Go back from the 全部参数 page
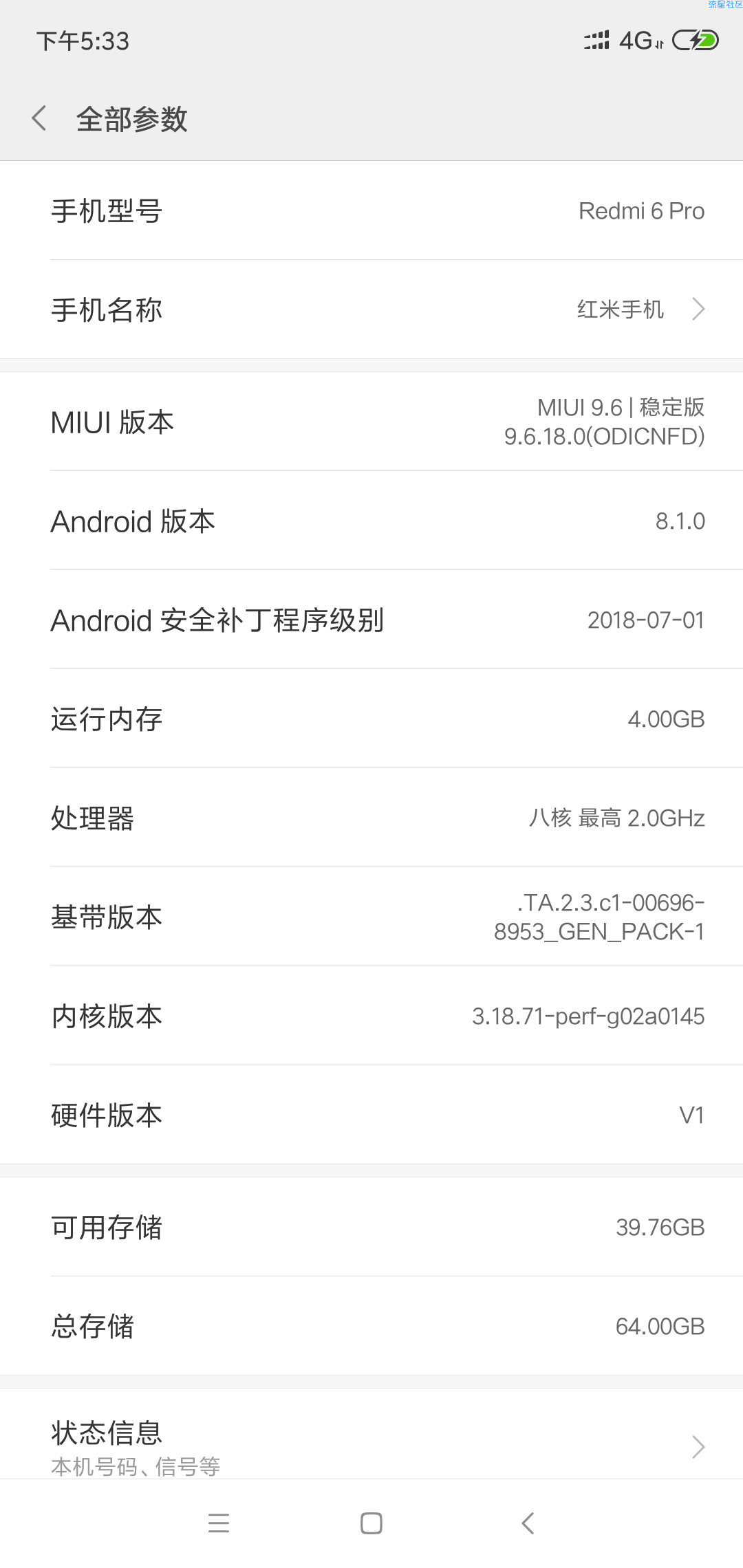The image size is (743, 1568). click(x=40, y=118)
